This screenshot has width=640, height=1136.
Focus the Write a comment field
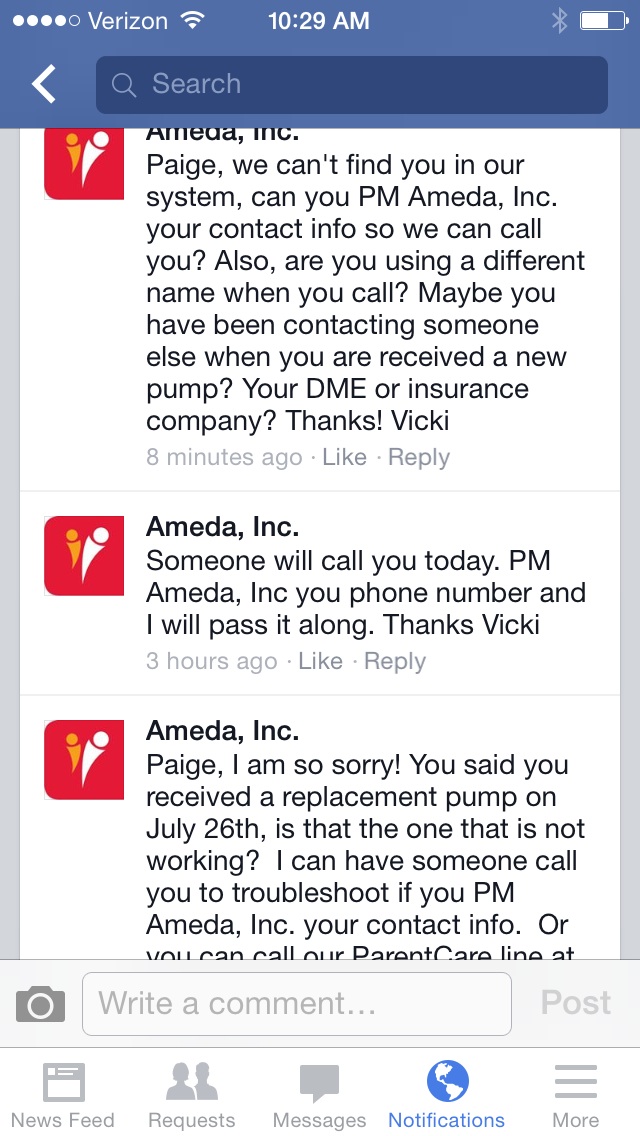(297, 1003)
